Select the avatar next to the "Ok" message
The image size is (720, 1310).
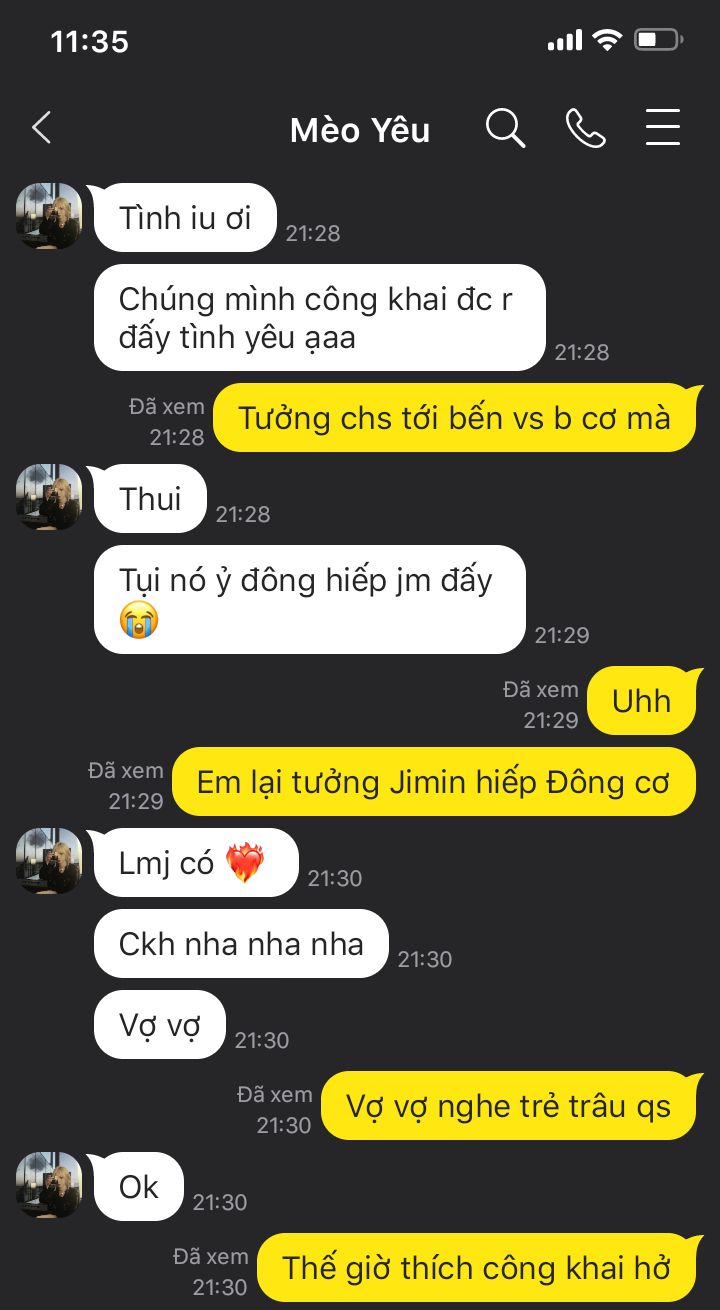[x=49, y=1184]
